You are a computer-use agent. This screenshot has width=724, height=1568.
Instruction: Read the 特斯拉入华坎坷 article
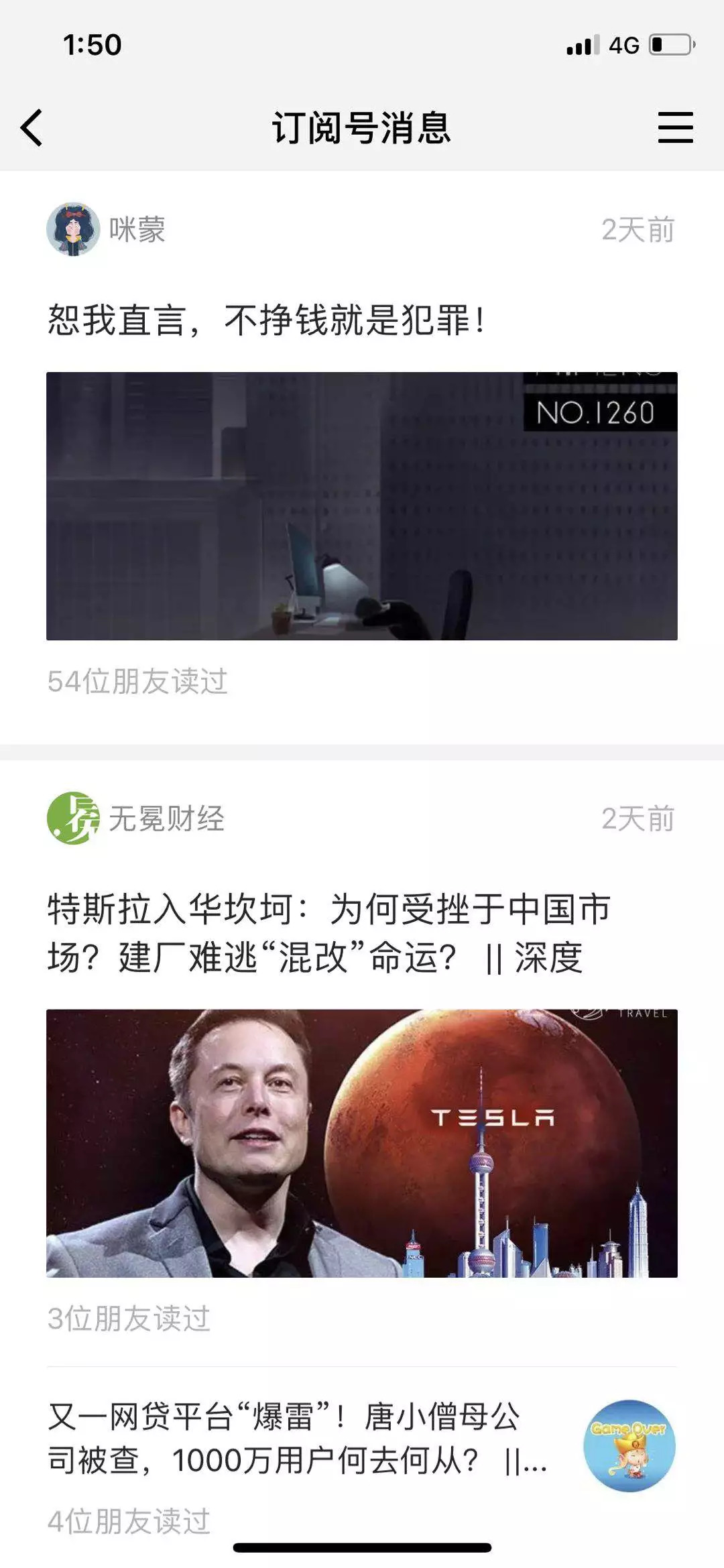(x=328, y=932)
